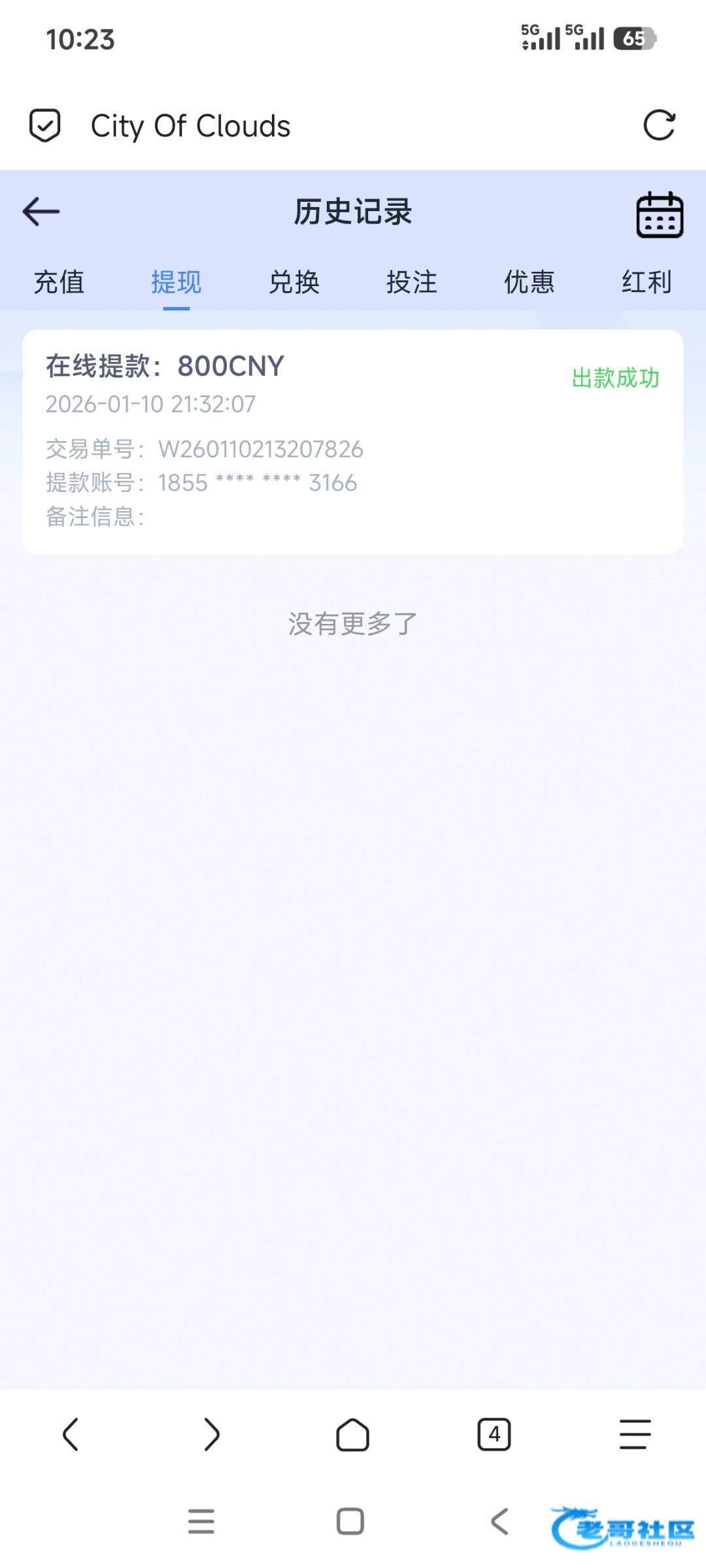The width and height of the screenshot is (706, 1568).
Task: Go forward in browser
Action: (x=212, y=1434)
